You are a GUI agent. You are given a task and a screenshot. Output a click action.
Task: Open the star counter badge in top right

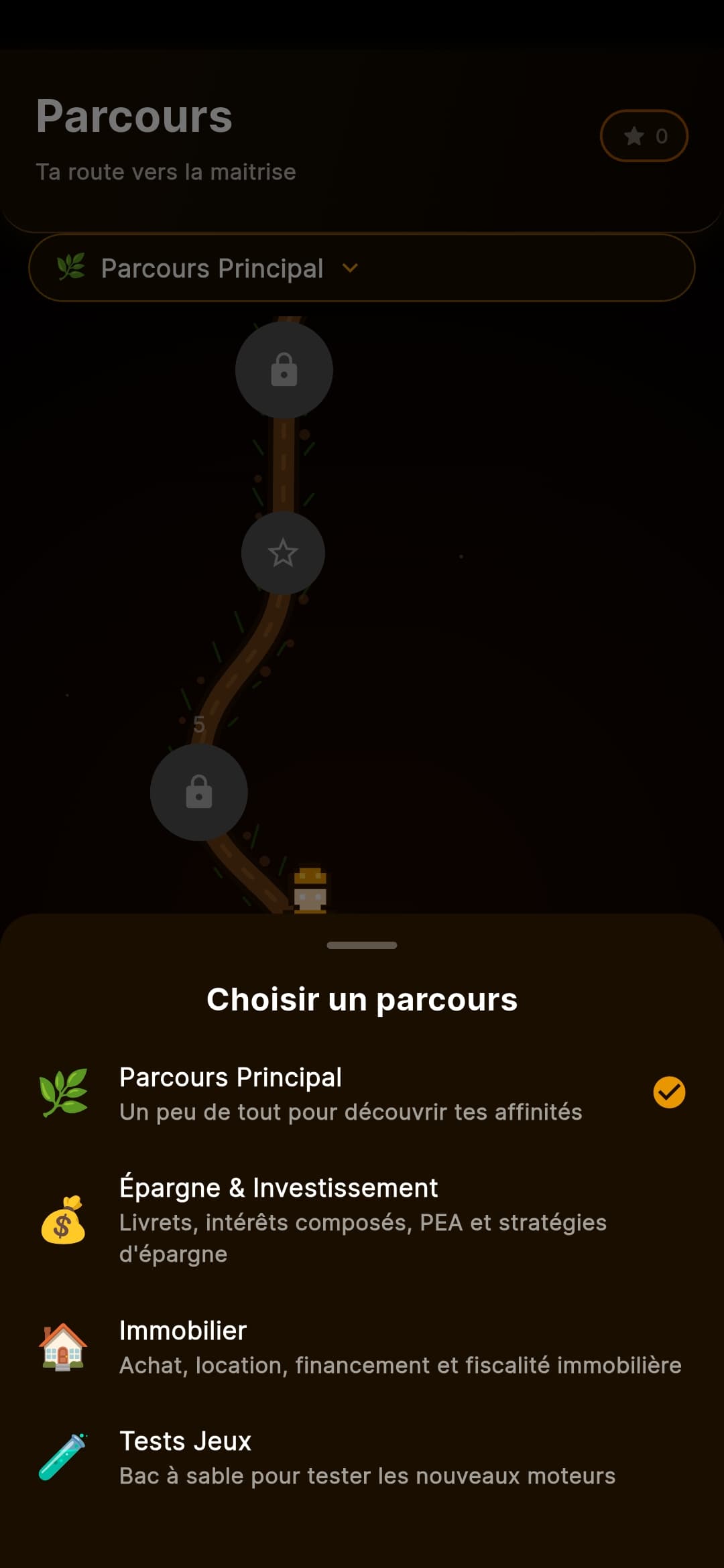point(643,135)
